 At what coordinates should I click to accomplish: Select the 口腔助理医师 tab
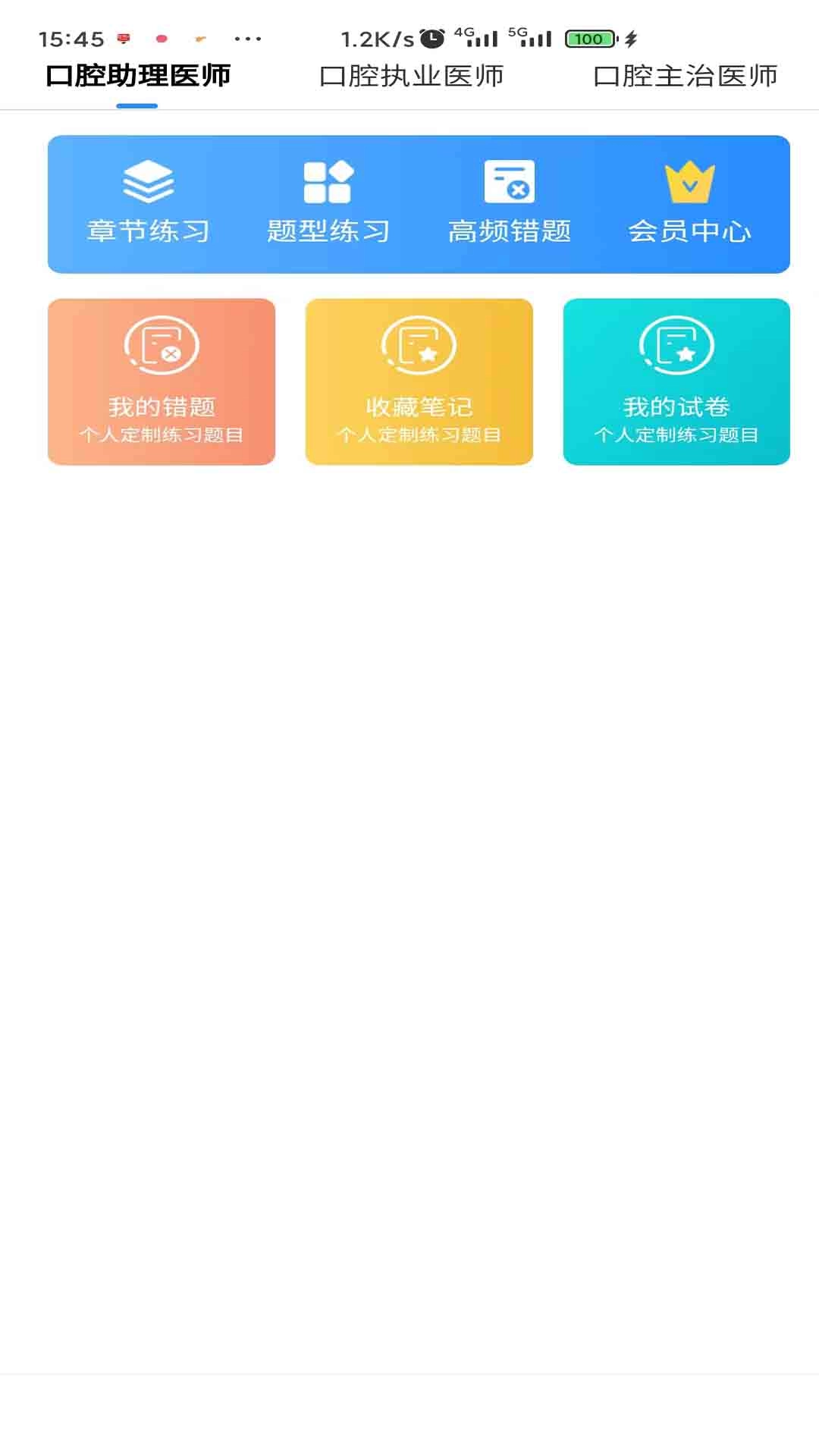pyautogui.click(x=140, y=76)
